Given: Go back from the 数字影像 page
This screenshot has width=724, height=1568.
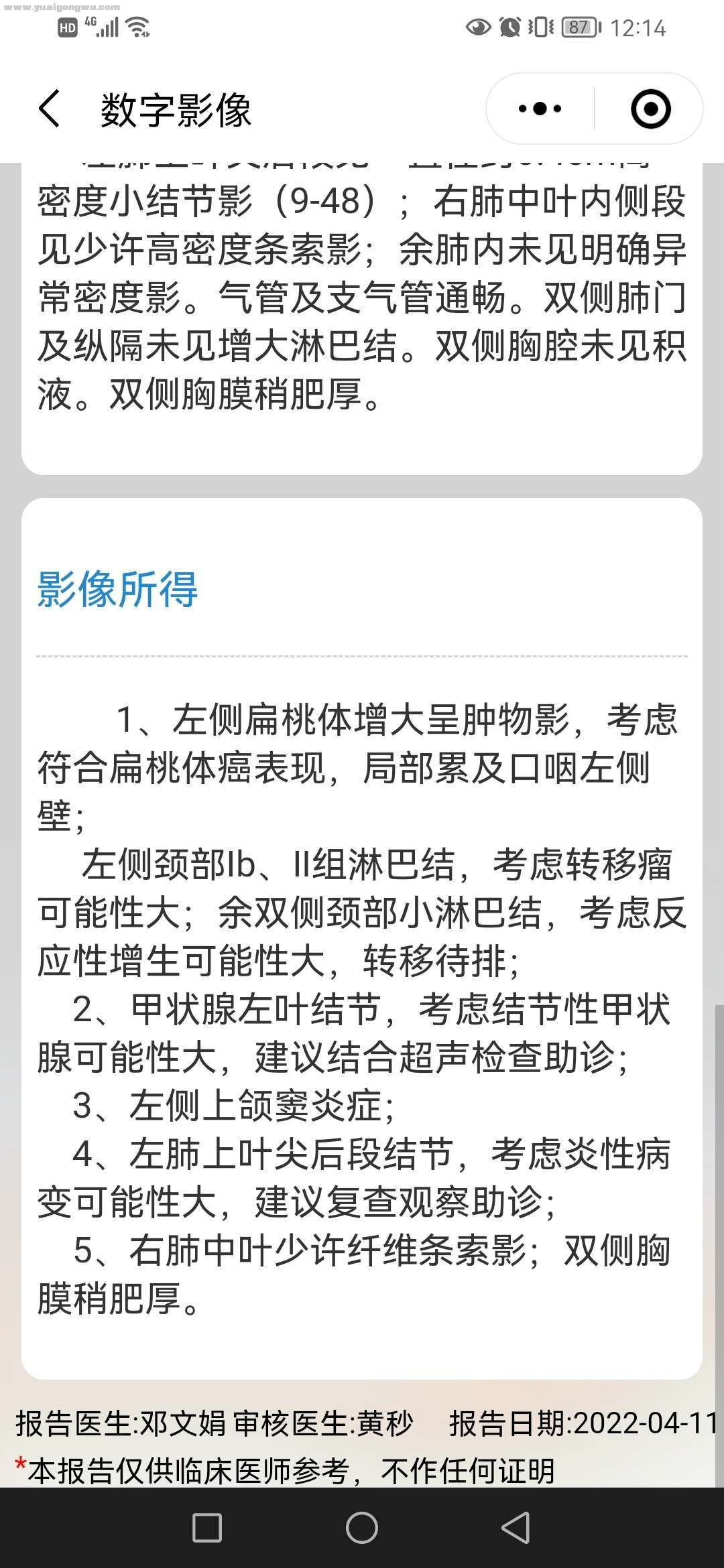Looking at the screenshot, I should pos(50,109).
